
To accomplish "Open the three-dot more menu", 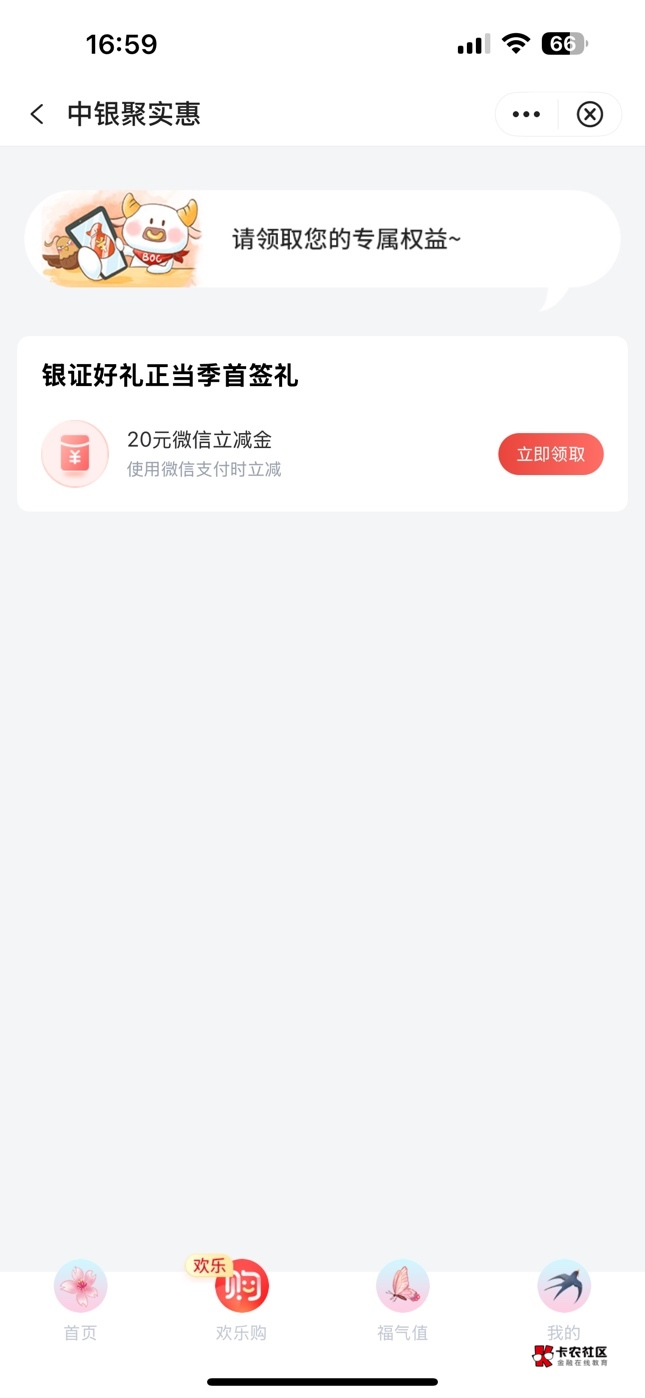I will point(526,114).
